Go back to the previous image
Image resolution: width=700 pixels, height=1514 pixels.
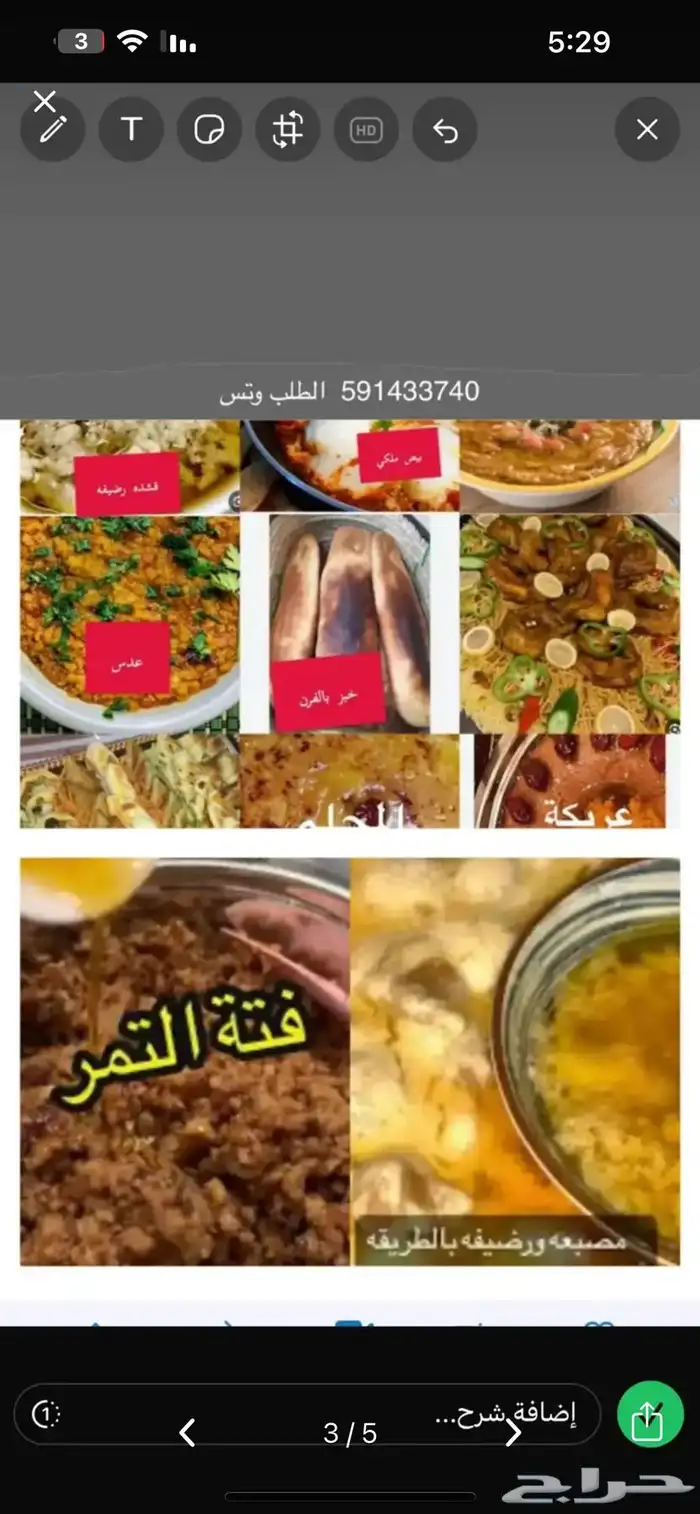click(187, 1433)
